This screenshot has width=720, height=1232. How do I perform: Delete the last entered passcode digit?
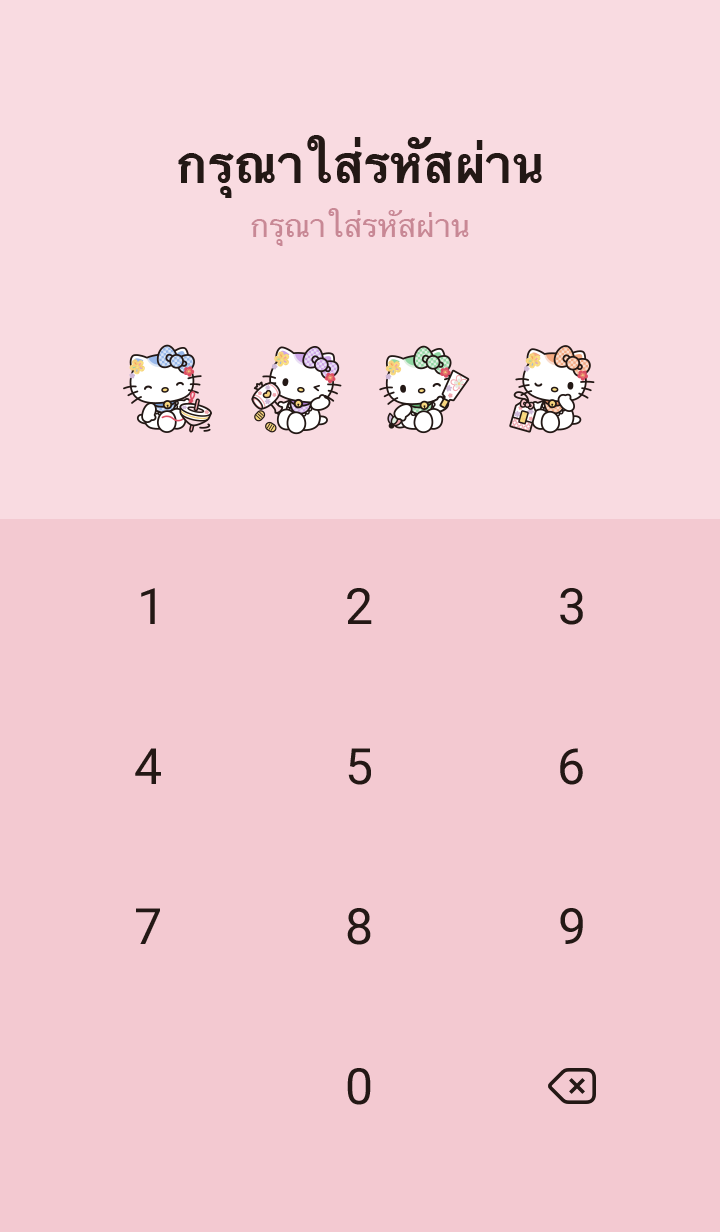tap(572, 1086)
